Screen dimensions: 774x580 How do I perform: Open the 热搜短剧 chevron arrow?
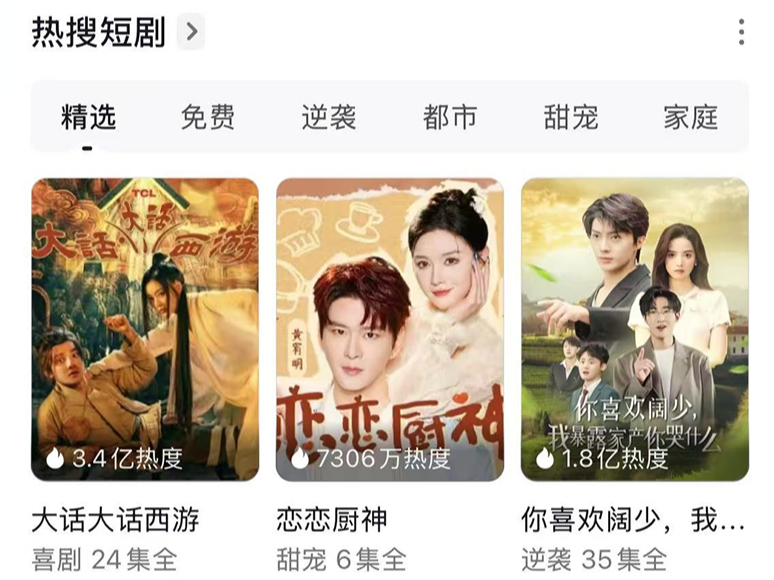point(191,32)
